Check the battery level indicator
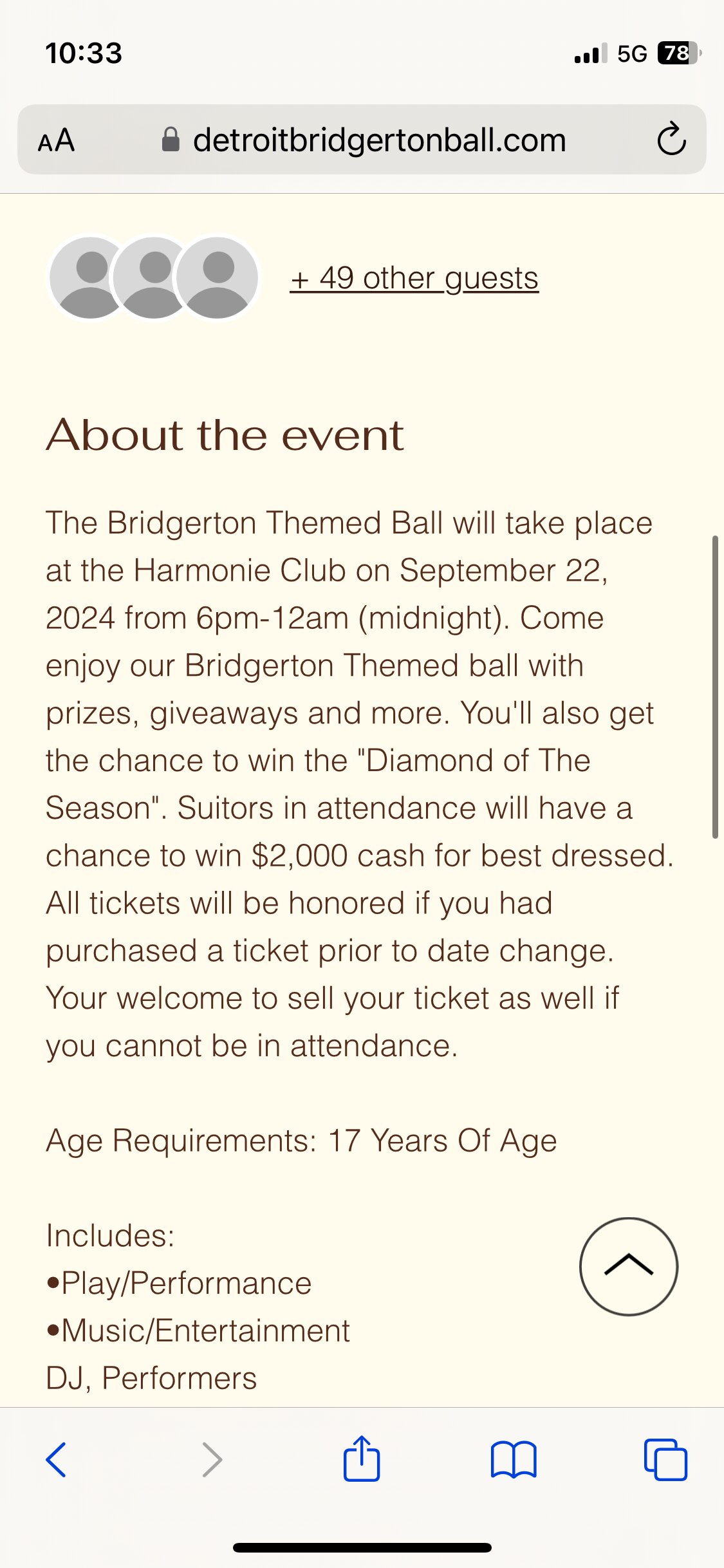Viewport: 724px width, 1568px height. tap(678, 53)
